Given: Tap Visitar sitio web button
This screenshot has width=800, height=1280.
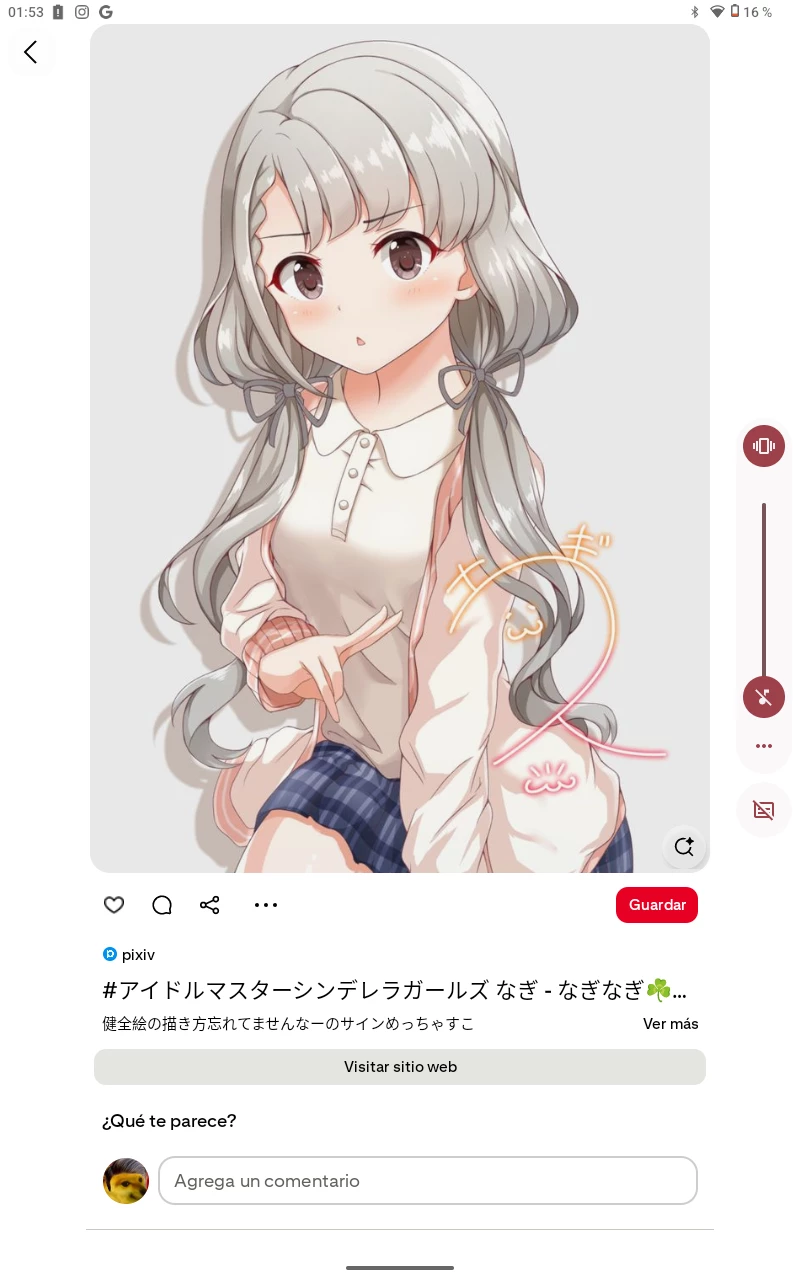Looking at the screenshot, I should [400, 1067].
